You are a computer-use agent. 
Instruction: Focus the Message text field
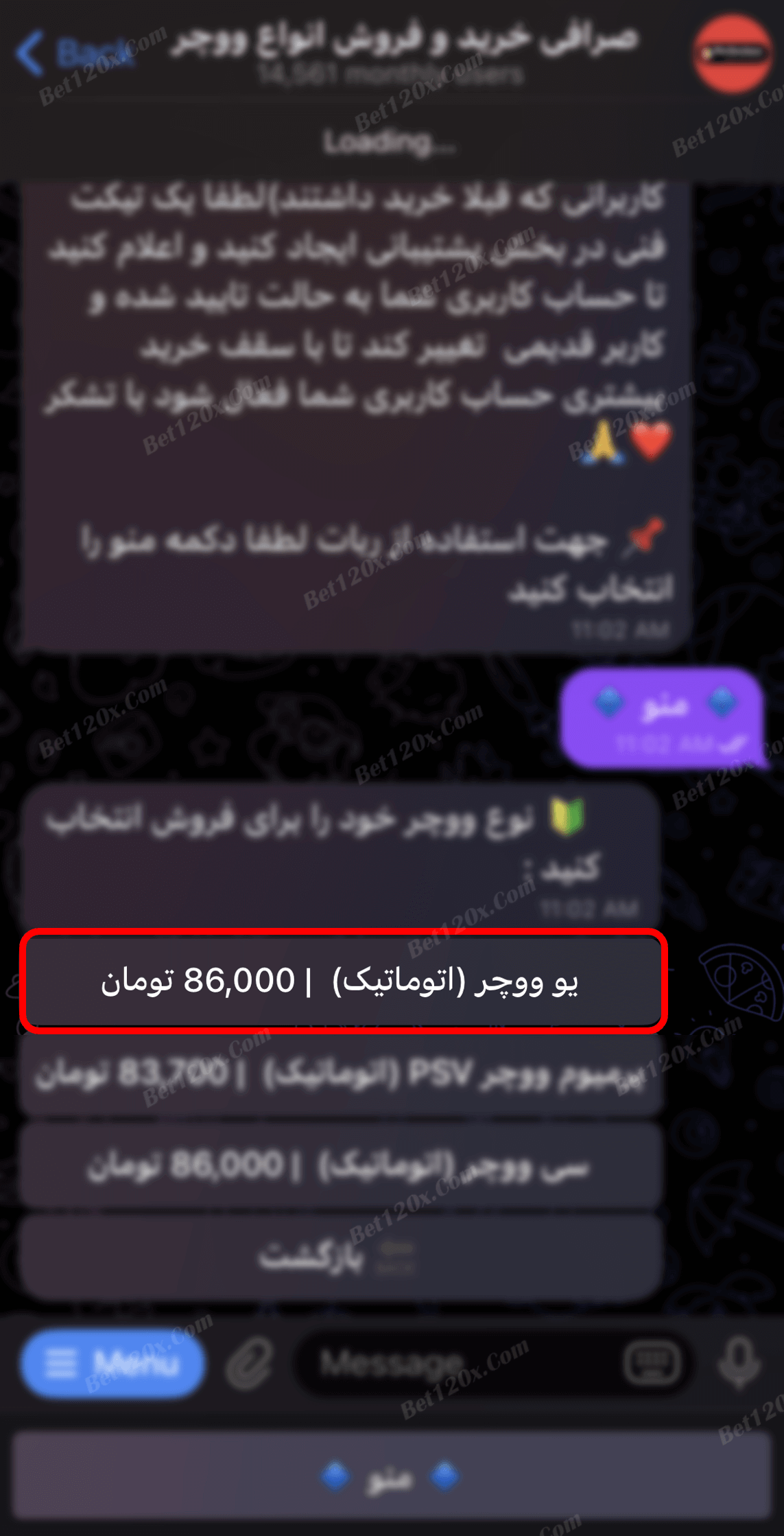pos(453,1363)
